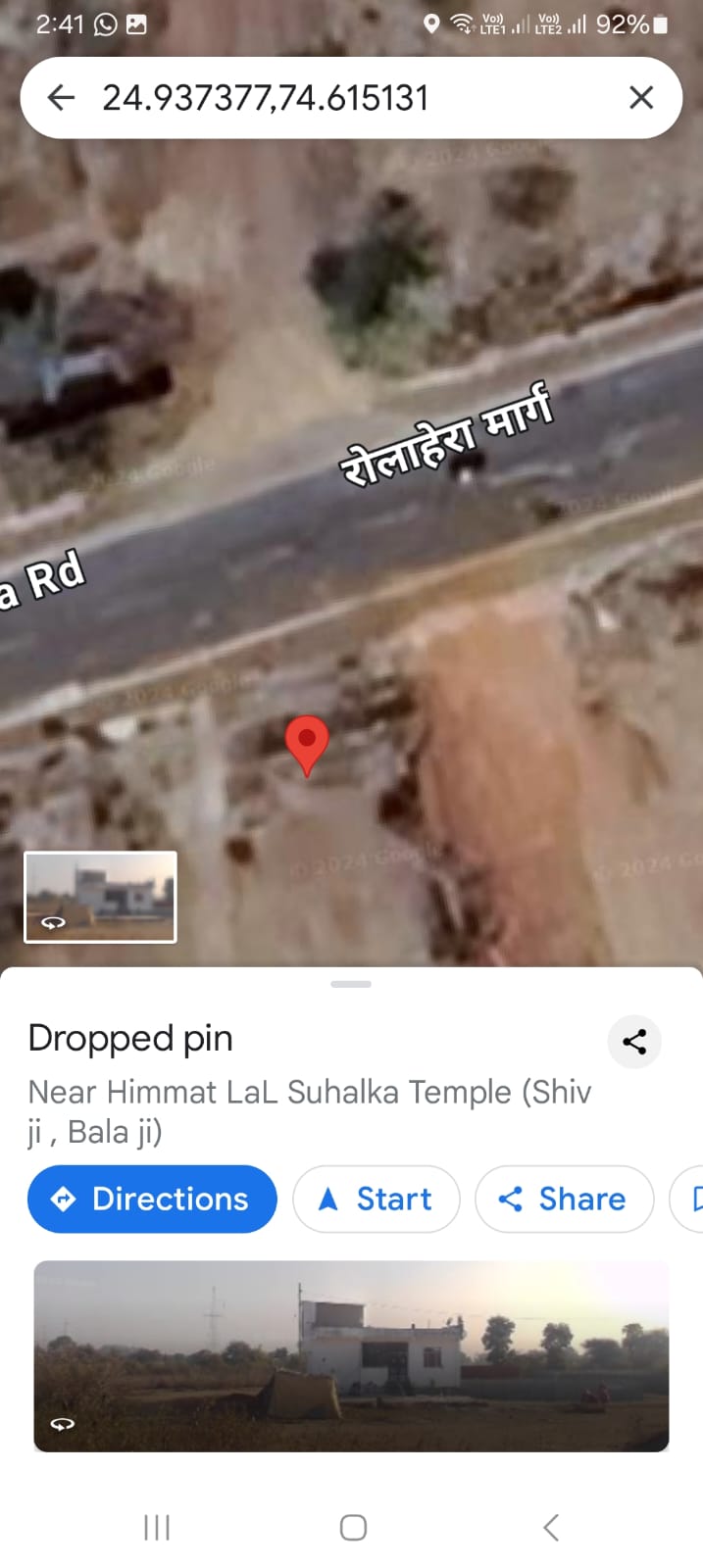This screenshot has height=1568, width=703.
Task: Tap the Share chip
Action: (564, 1199)
